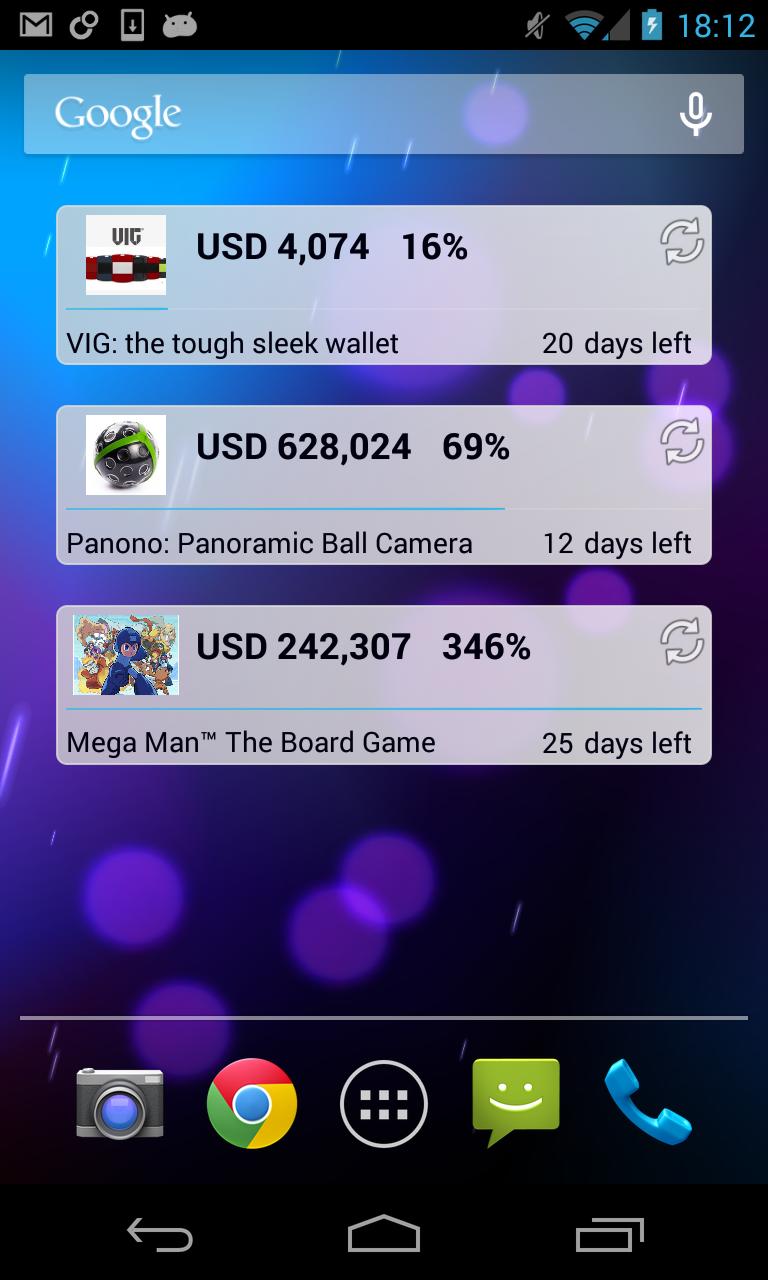768x1280 pixels.
Task: Open the VIG: the tough sleek wallet project
Action: click(233, 344)
